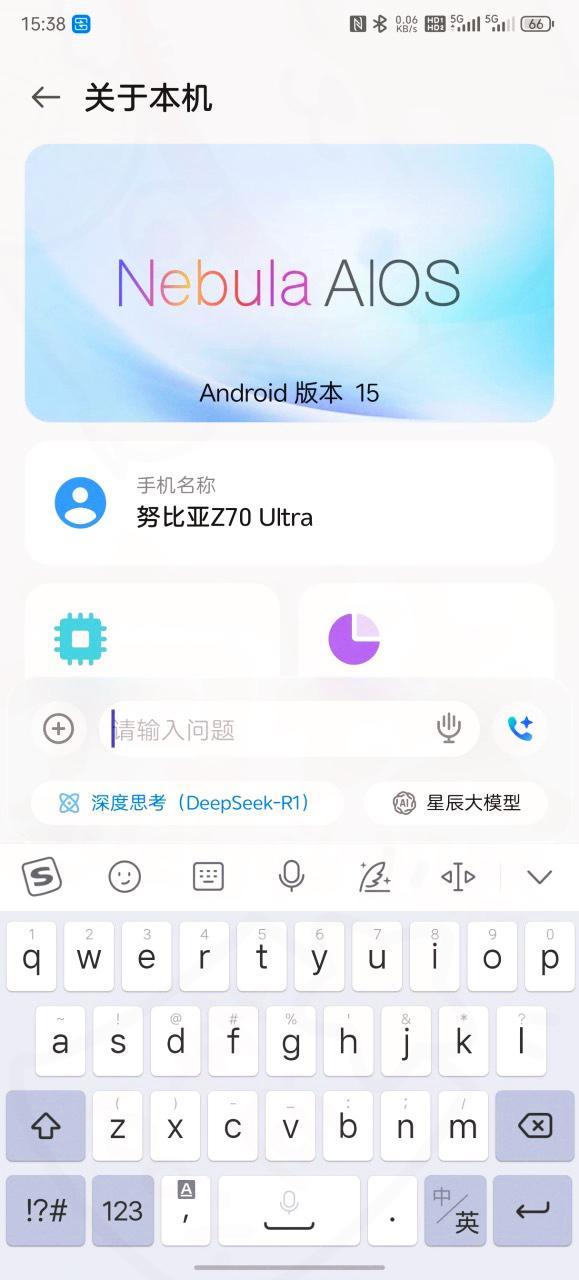579x1280 pixels.
Task: Switch keyboard layout using the keyboard icon
Action: pyautogui.click(x=208, y=877)
